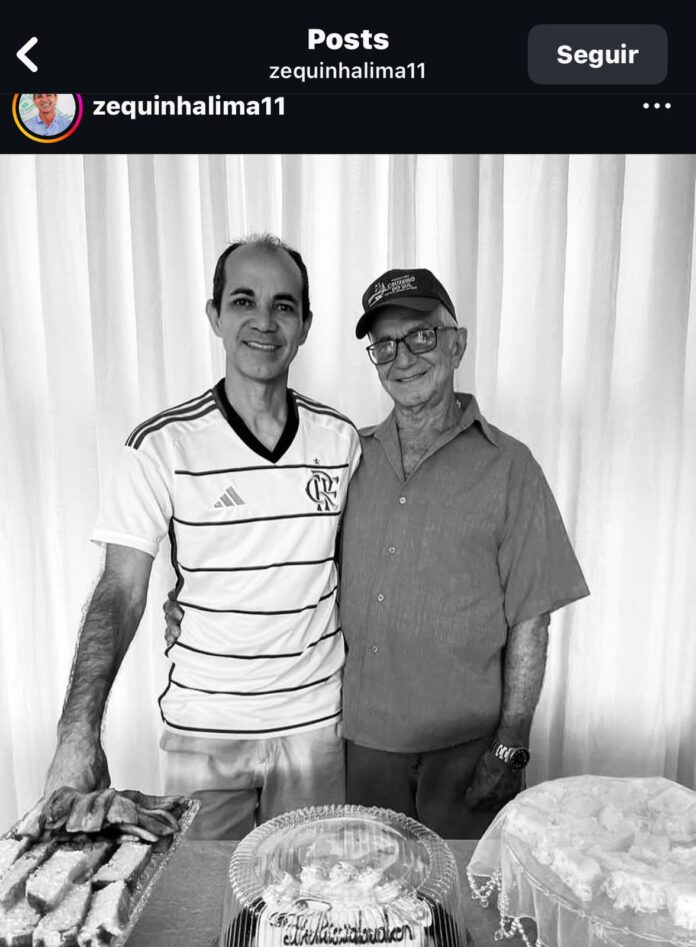Open zequinhalima11's profile picture
This screenshot has height=947, width=696.
click(47, 112)
